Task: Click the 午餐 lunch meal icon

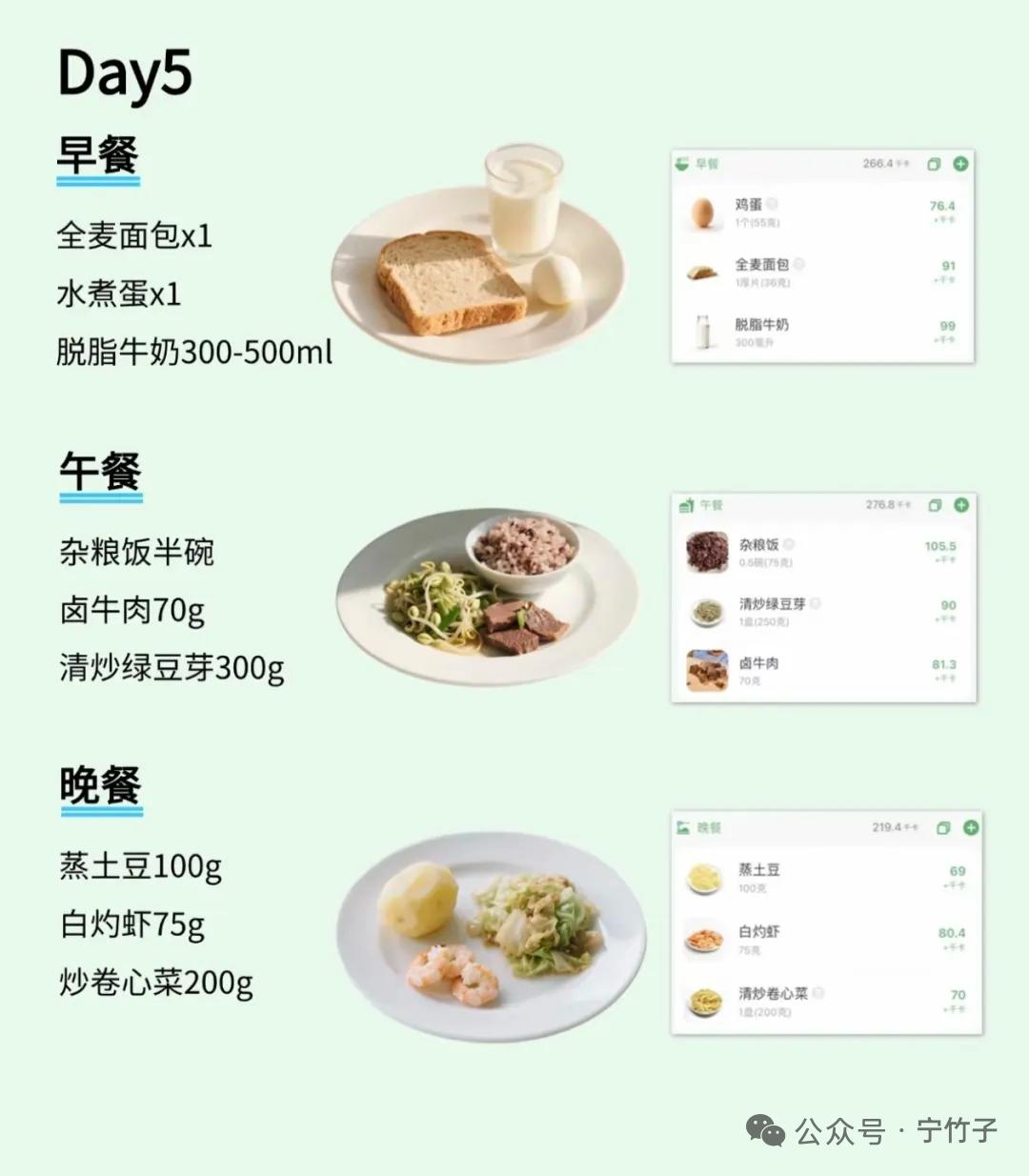Action: (685, 505)
